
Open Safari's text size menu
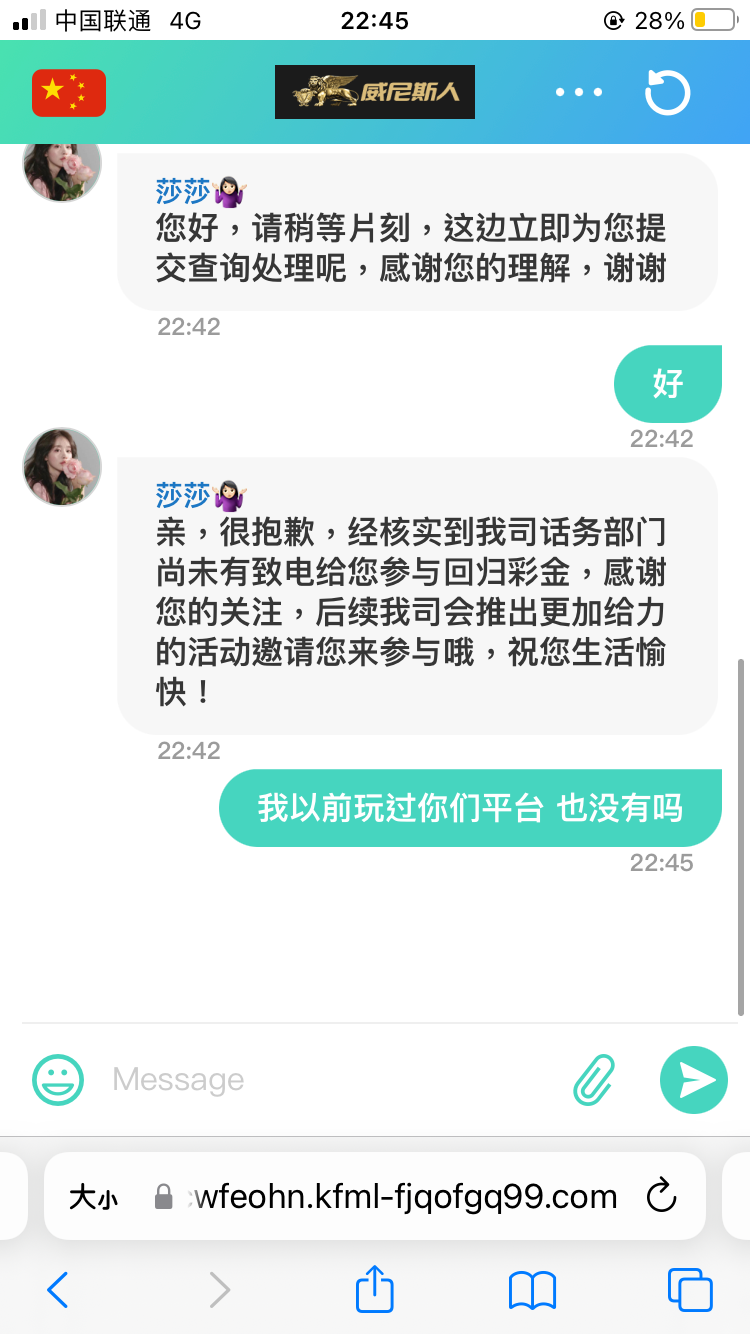93,1197
